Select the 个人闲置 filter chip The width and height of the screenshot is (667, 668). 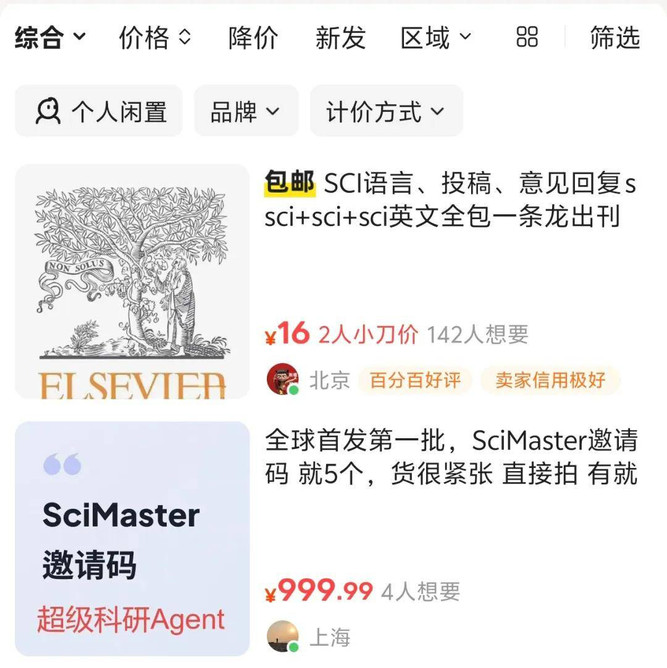tap(100, 111)
